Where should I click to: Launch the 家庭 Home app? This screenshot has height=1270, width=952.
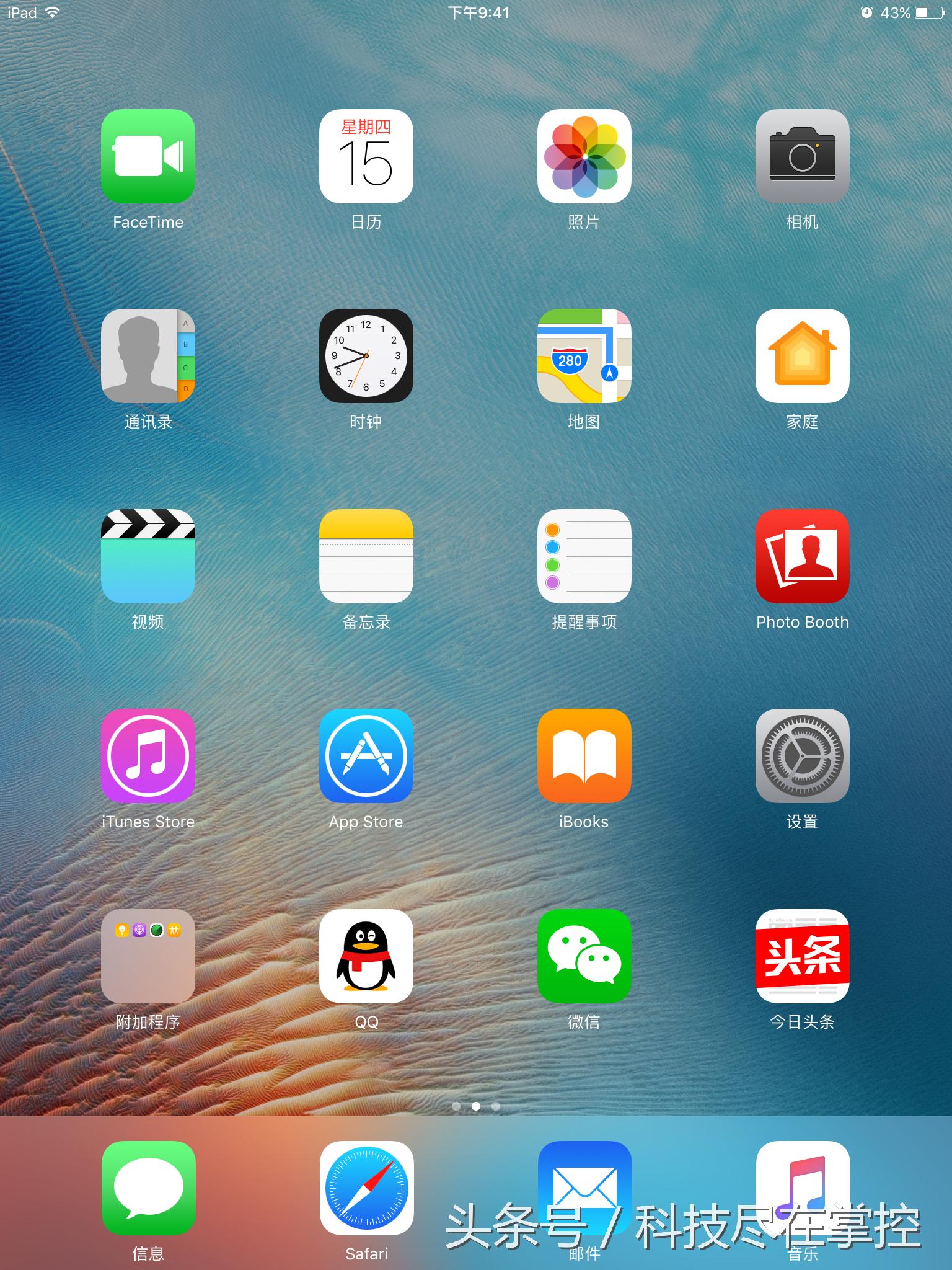[x=803, y=356]
